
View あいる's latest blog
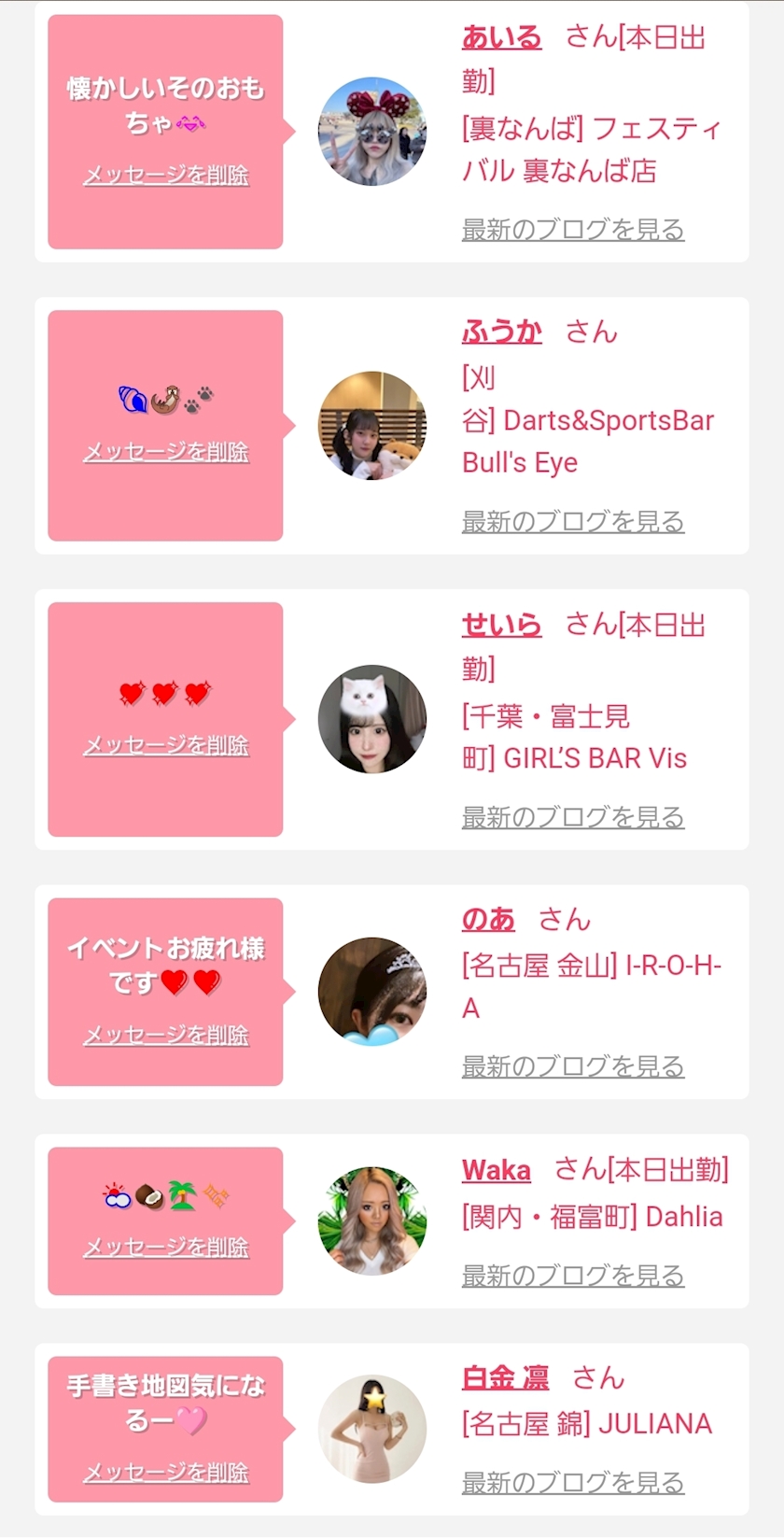[573, 230]
